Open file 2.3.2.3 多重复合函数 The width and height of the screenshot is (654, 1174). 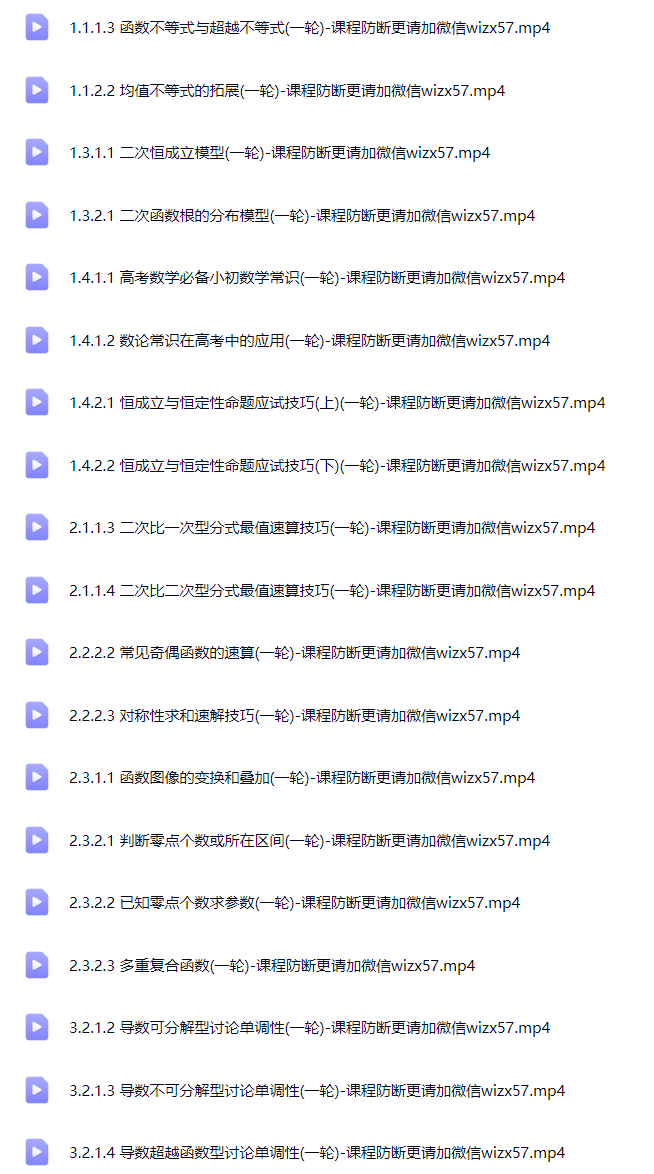[x=272, y=966]
